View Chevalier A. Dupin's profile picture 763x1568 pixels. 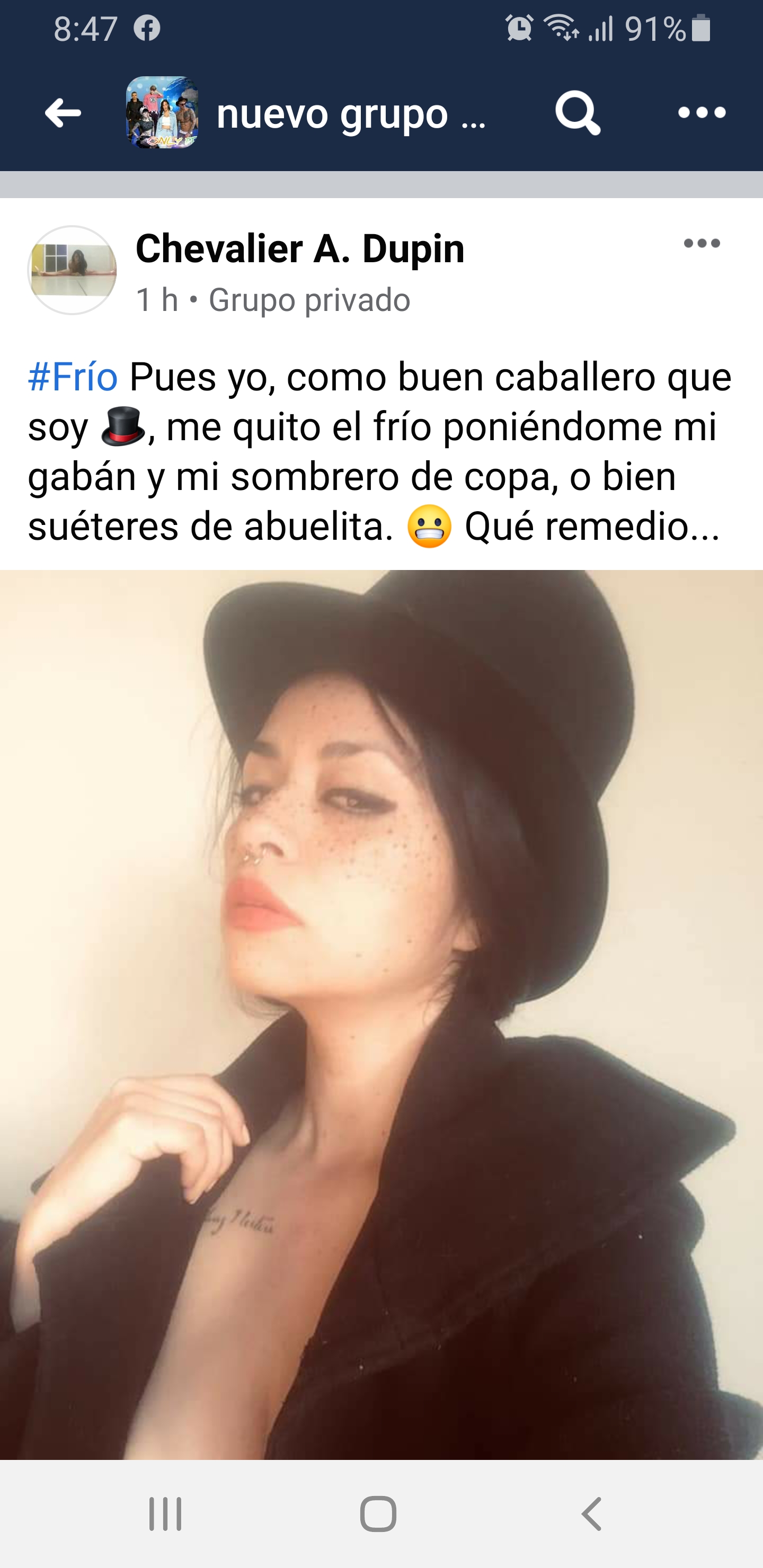coord(72,270)
